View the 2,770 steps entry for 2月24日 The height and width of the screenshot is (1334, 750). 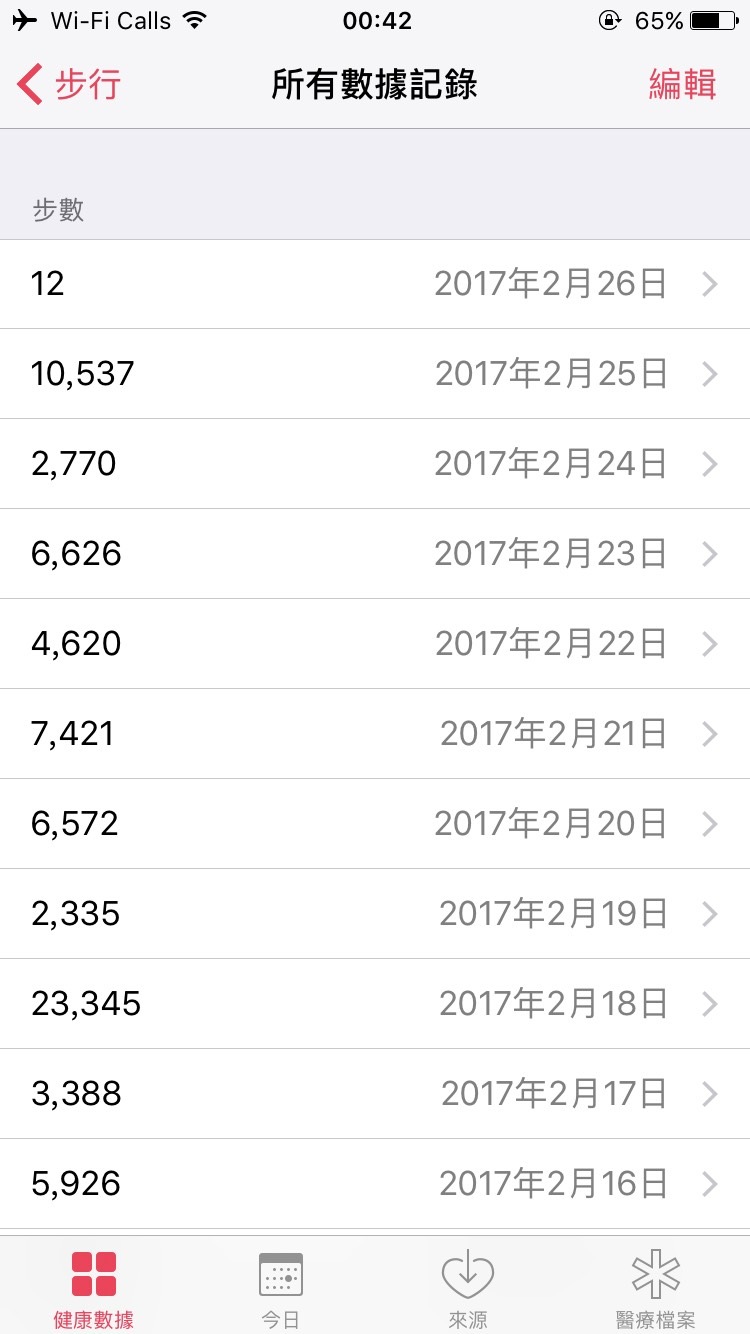375,464
